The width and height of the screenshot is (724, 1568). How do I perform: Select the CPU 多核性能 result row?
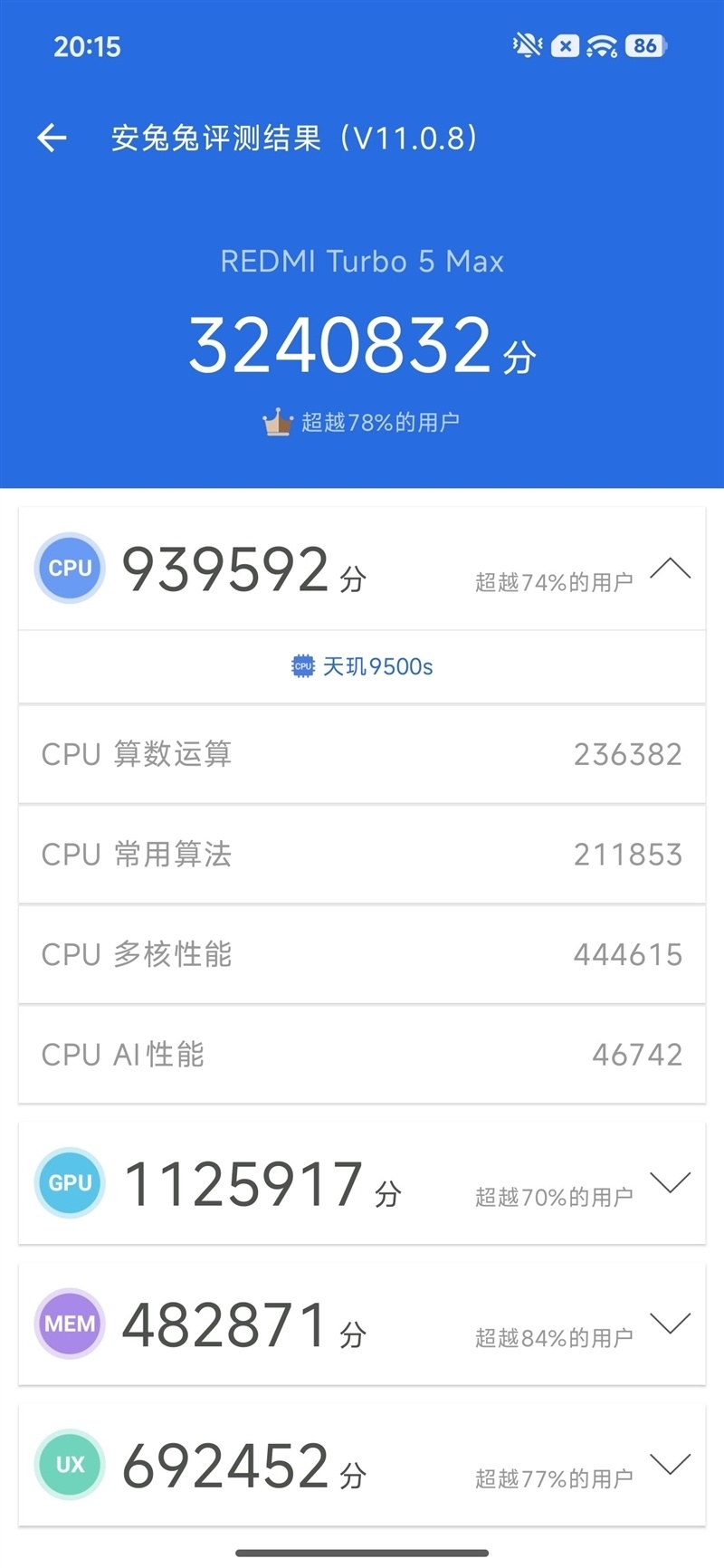click(x=362, y=955)
